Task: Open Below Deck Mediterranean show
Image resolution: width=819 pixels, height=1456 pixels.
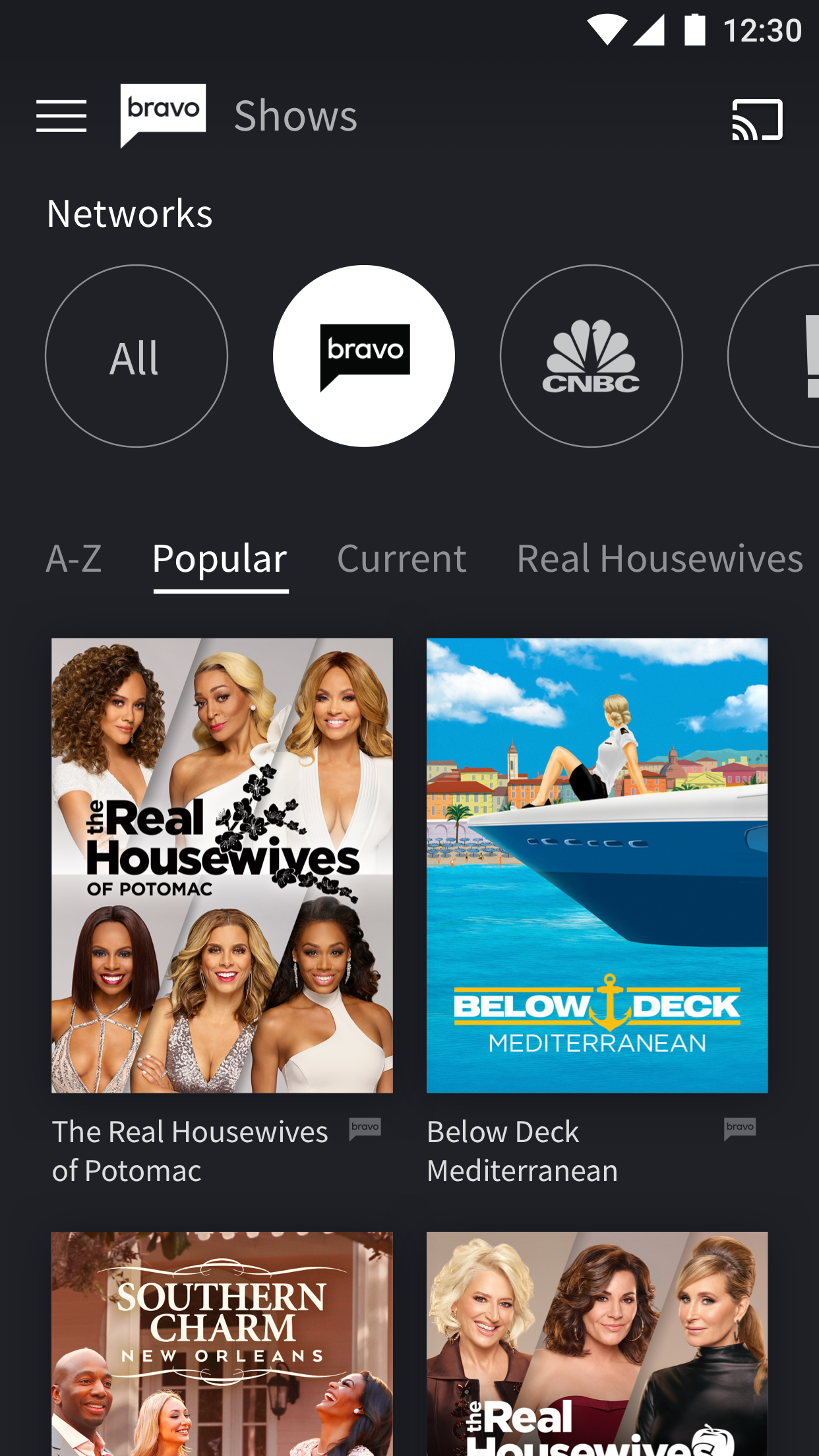Action: (x=597, y=865)
